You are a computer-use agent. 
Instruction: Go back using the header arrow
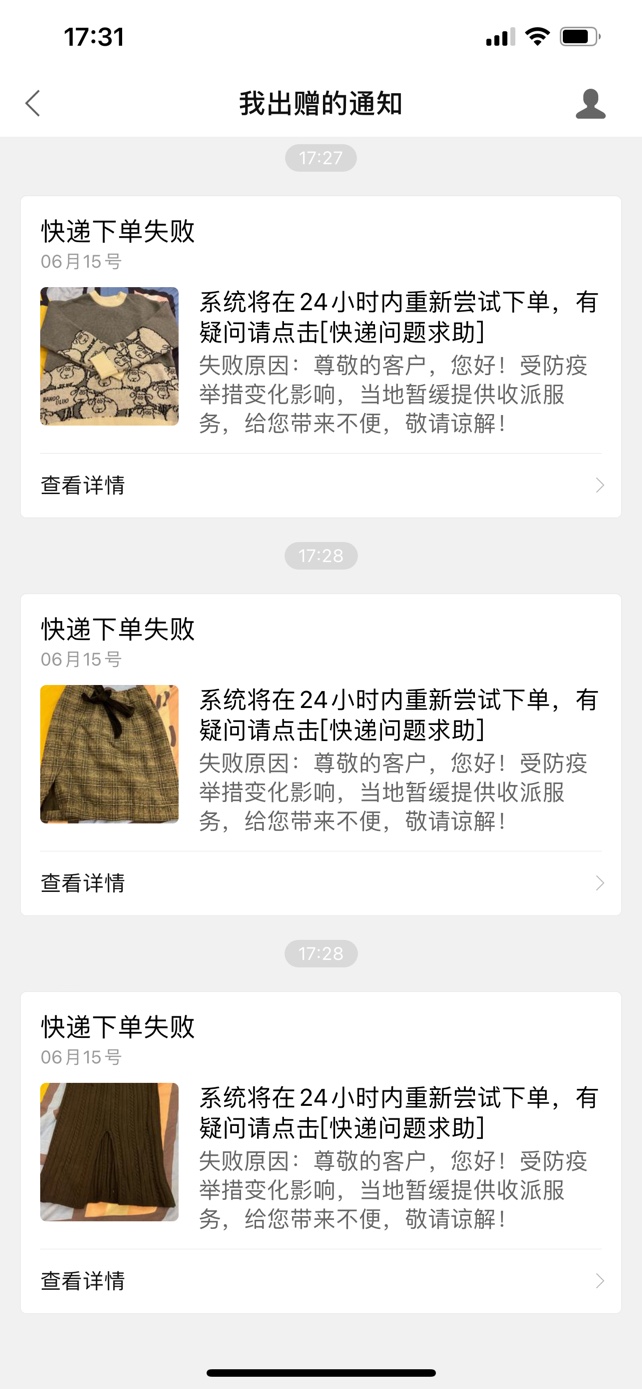point(33,103)
